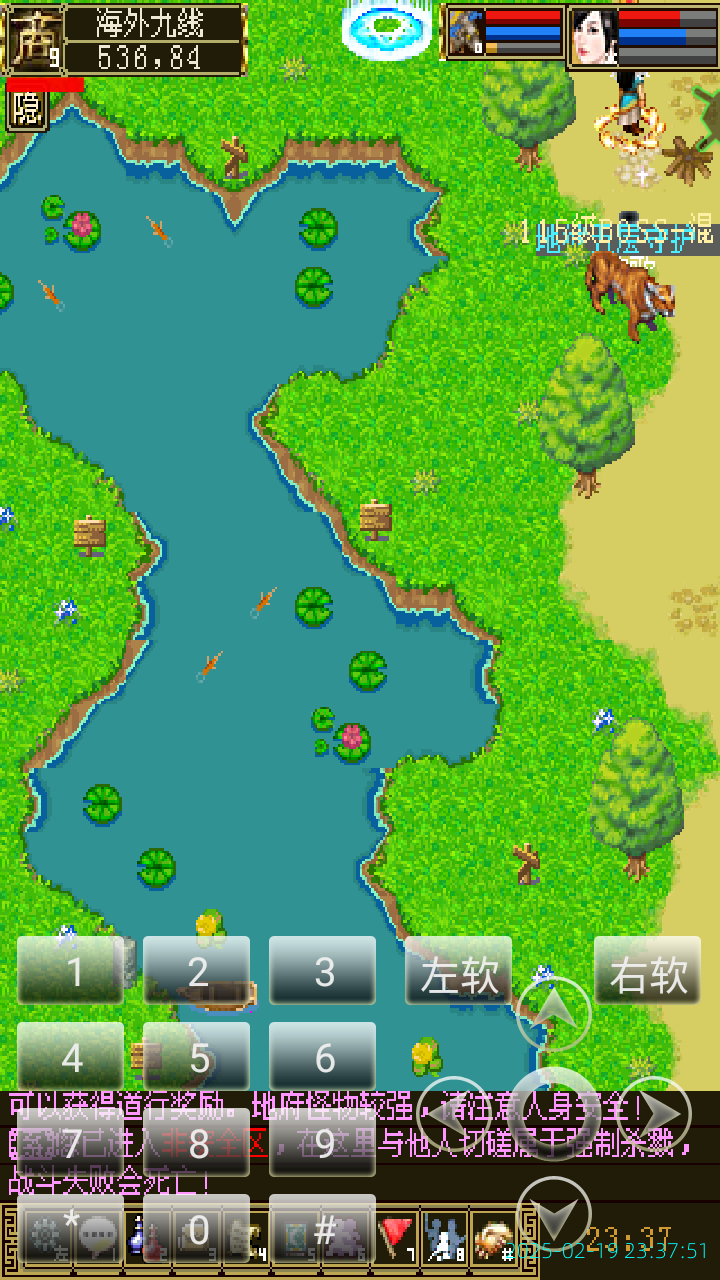This screenshot has width=720, height=1280.
Task: Open the scroll icon on bottom toolbar
Action: click(248, 1240)
